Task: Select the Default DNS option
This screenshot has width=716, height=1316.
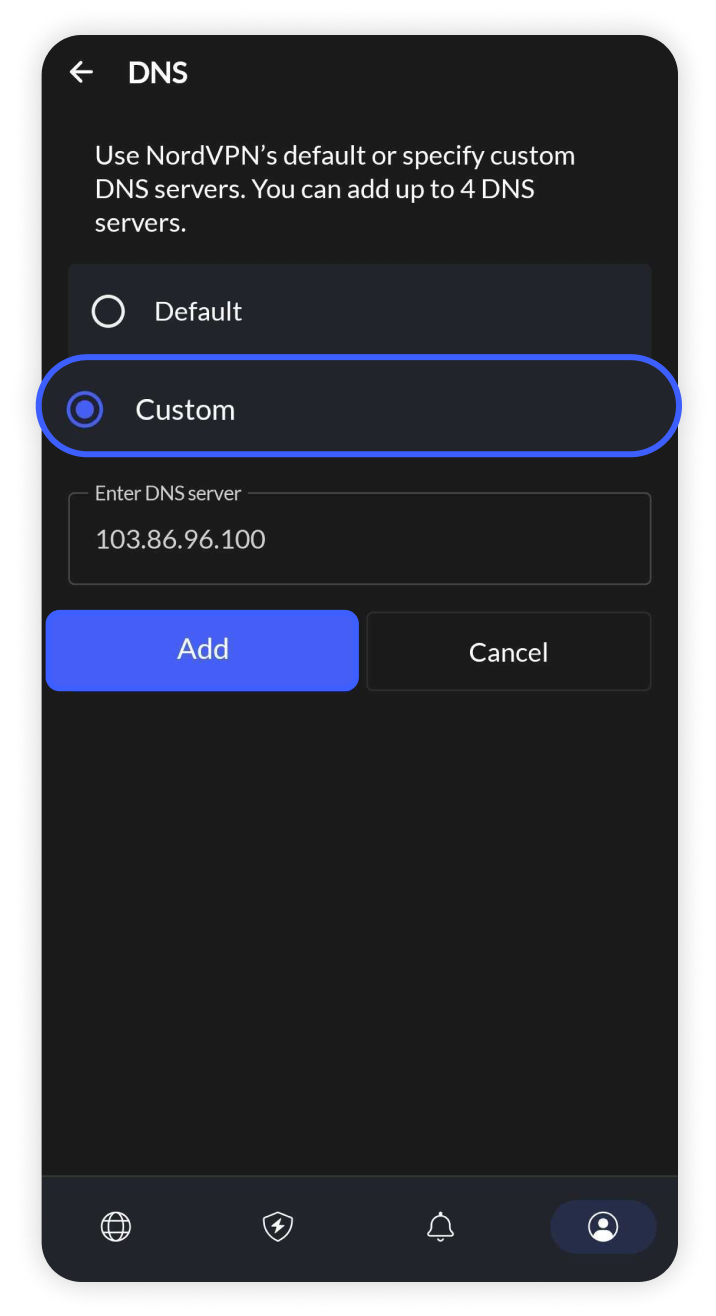Action: pos(108,311)
